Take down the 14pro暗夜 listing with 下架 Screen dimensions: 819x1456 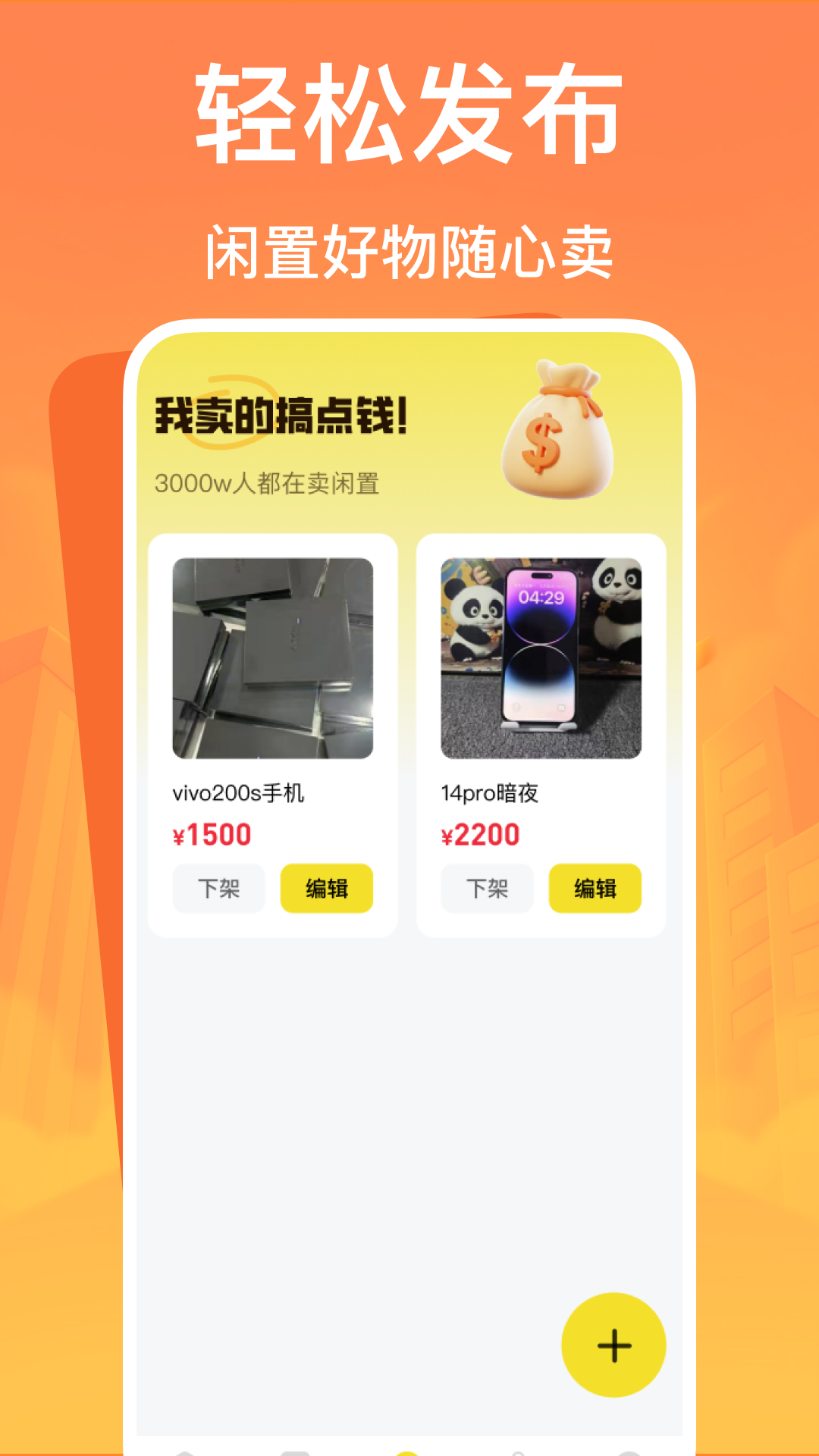click(486, 888)
